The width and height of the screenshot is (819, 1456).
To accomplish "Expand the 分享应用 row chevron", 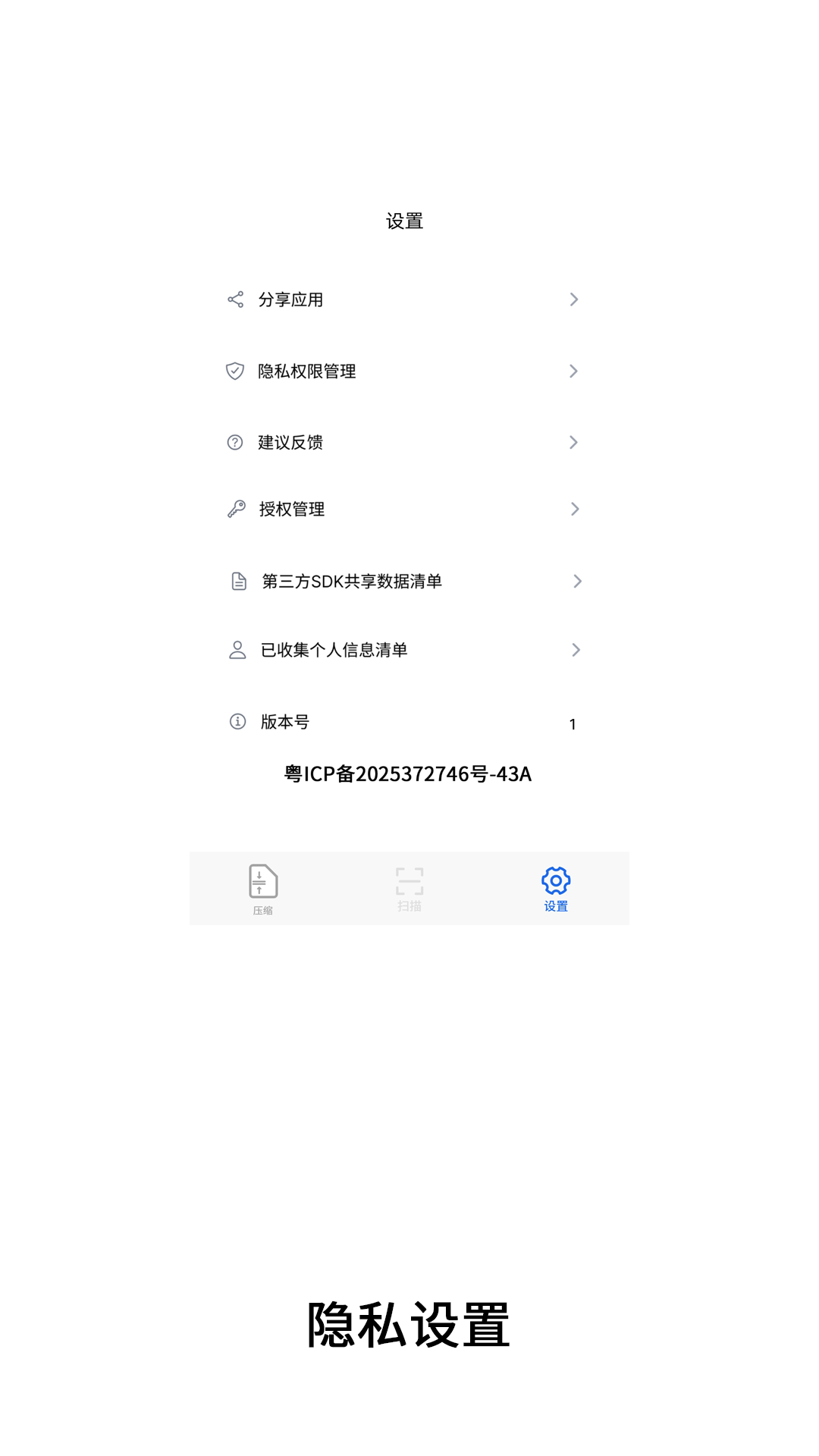I will [x=574, y=299].
